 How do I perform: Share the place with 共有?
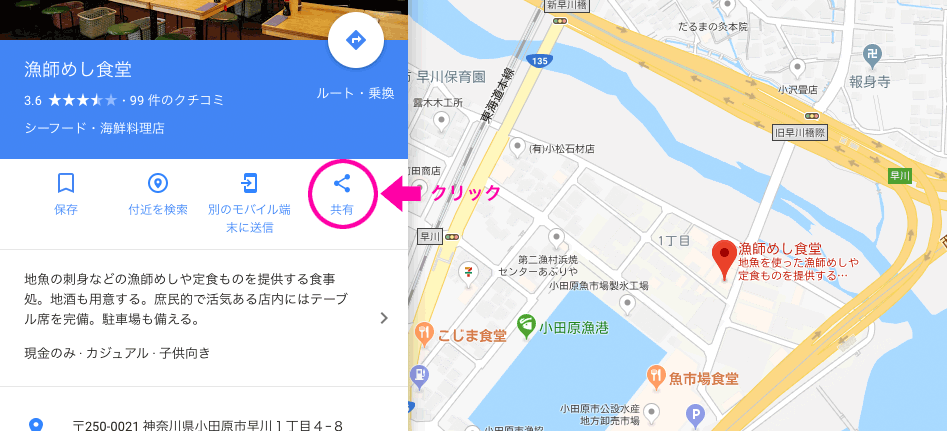point(341,194)
